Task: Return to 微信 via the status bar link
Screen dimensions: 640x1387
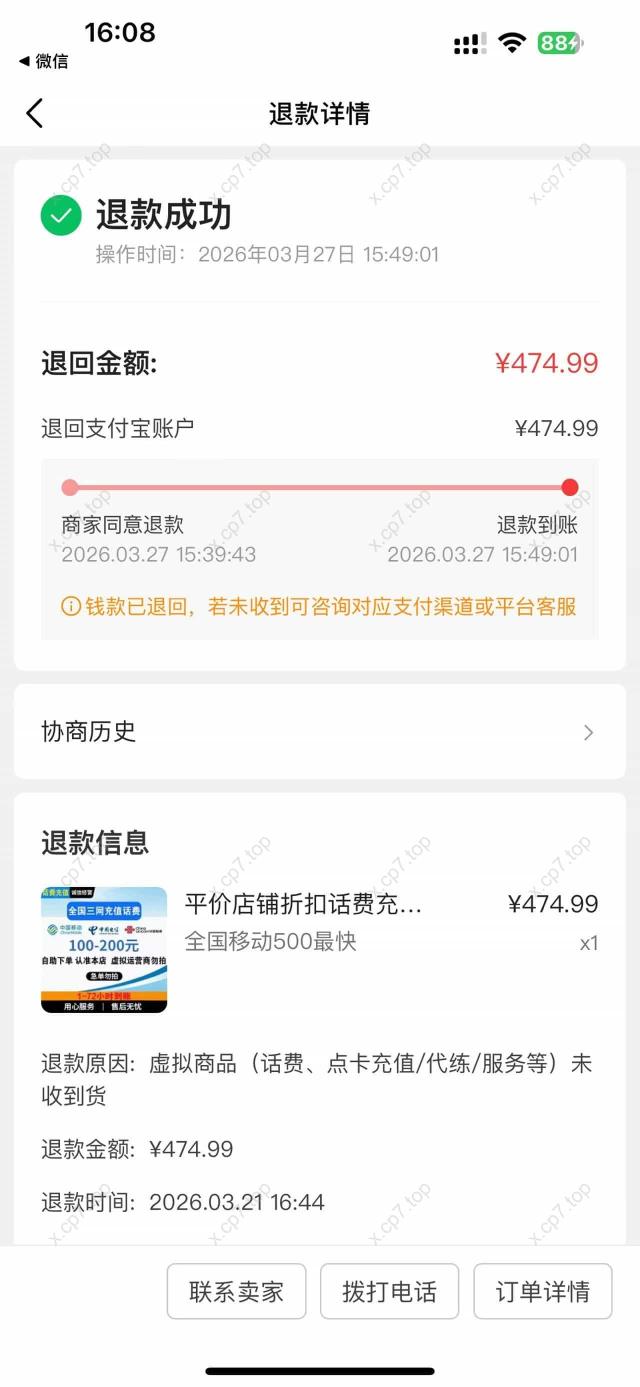Action: click(x=44, y=61)
